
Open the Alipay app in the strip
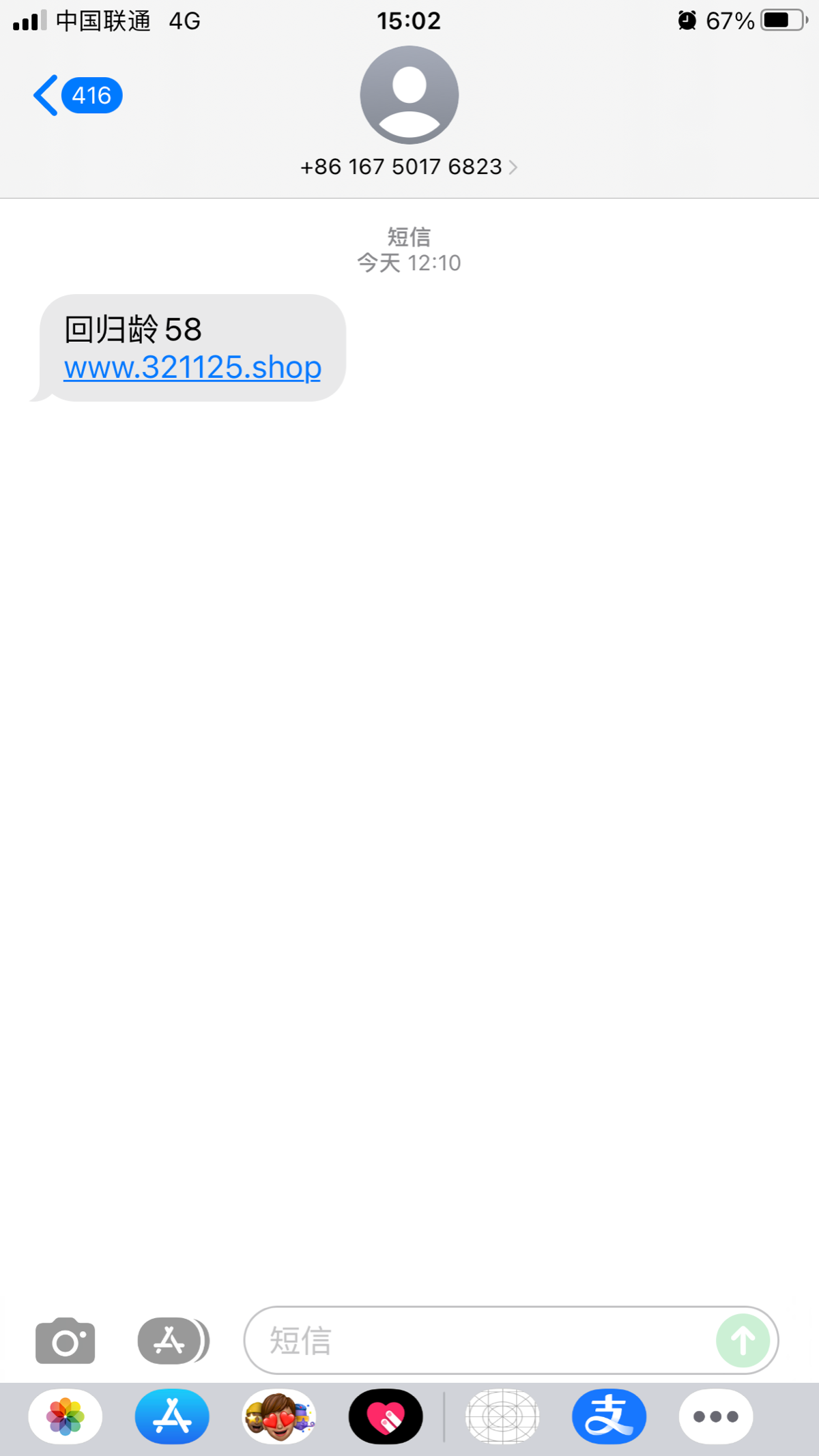[609, 1416]
